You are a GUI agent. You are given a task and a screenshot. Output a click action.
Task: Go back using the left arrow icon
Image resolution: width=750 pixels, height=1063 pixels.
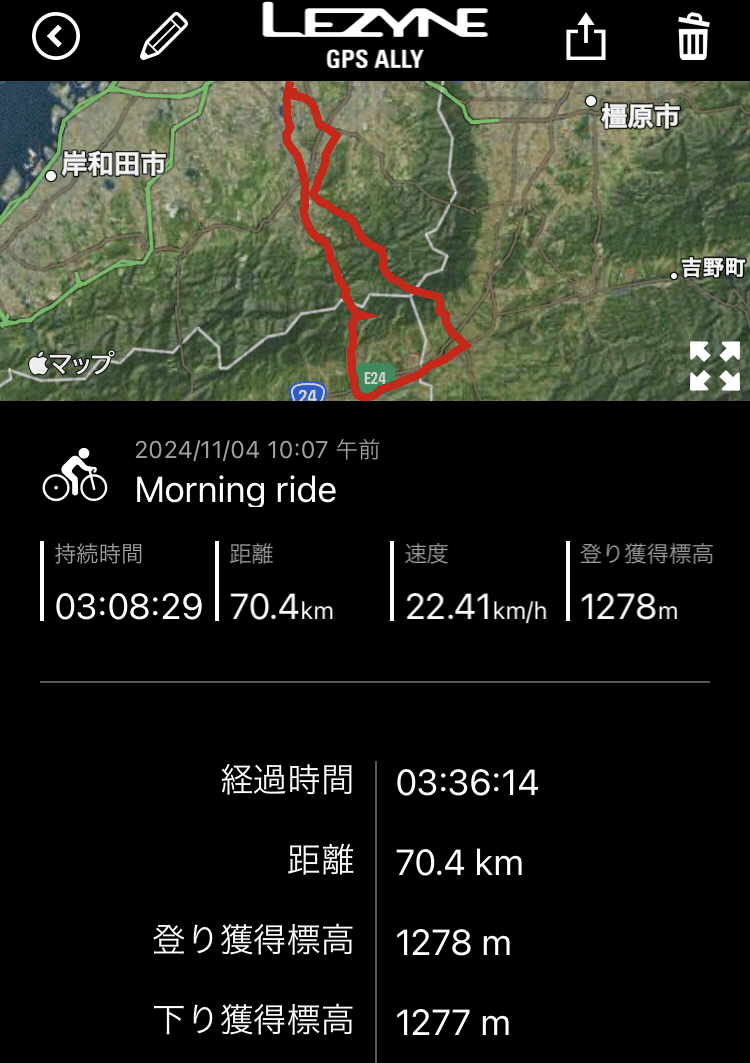pyautogui.click(x=57, y=37)
